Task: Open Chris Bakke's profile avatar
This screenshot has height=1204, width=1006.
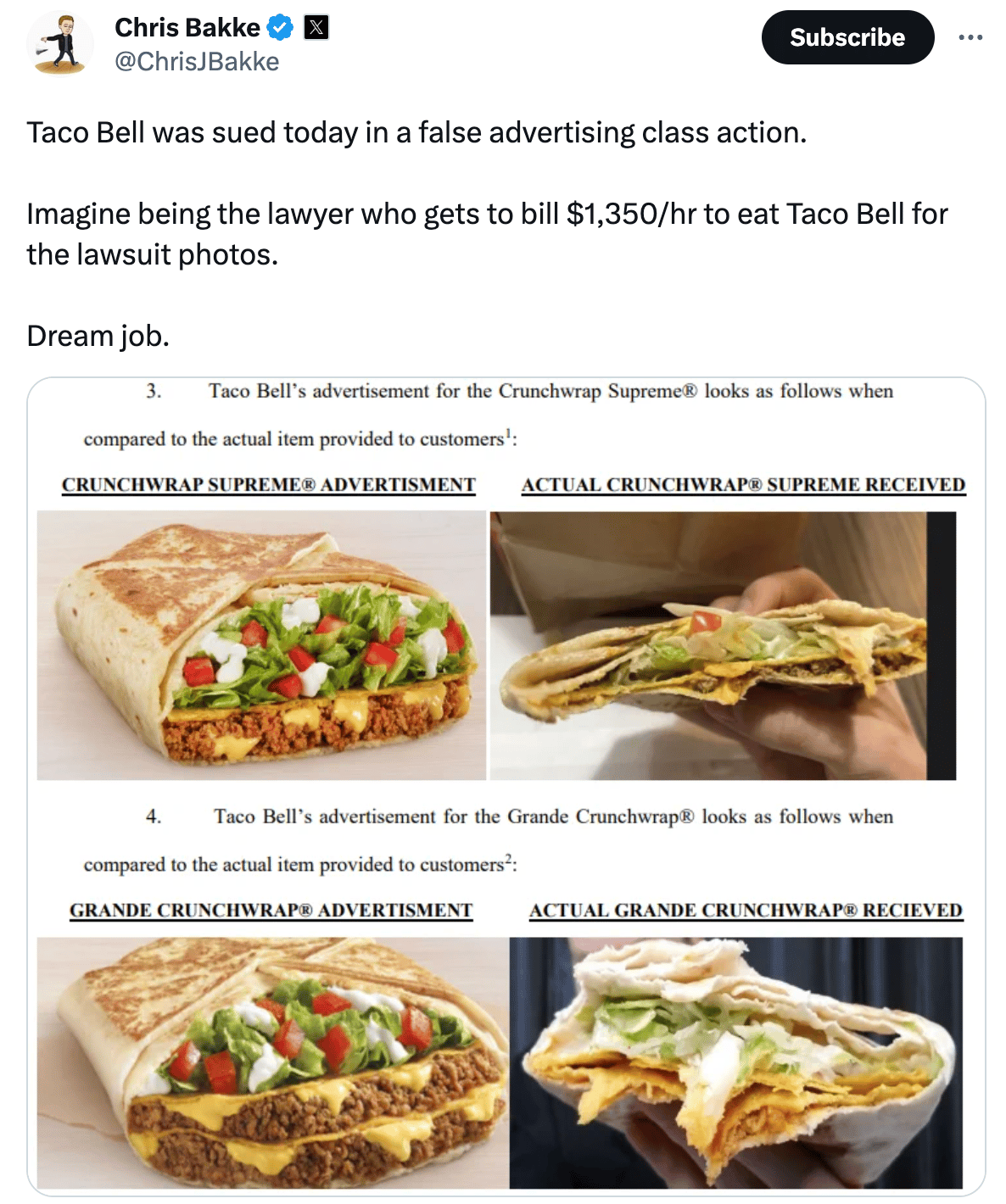Action: (x=60, y=43)
